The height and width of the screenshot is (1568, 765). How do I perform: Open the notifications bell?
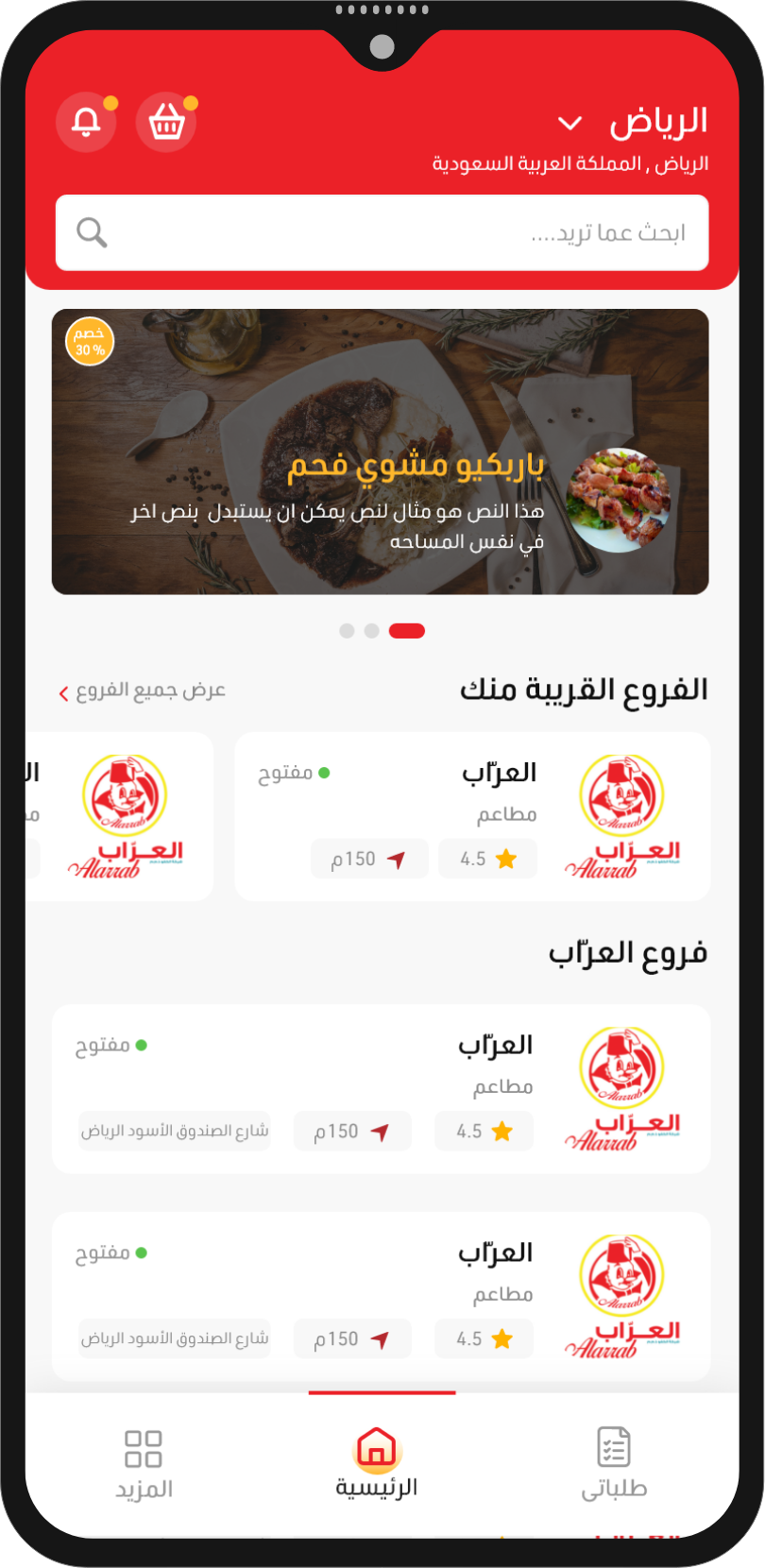pyautogui.click(x=86, y=122)
